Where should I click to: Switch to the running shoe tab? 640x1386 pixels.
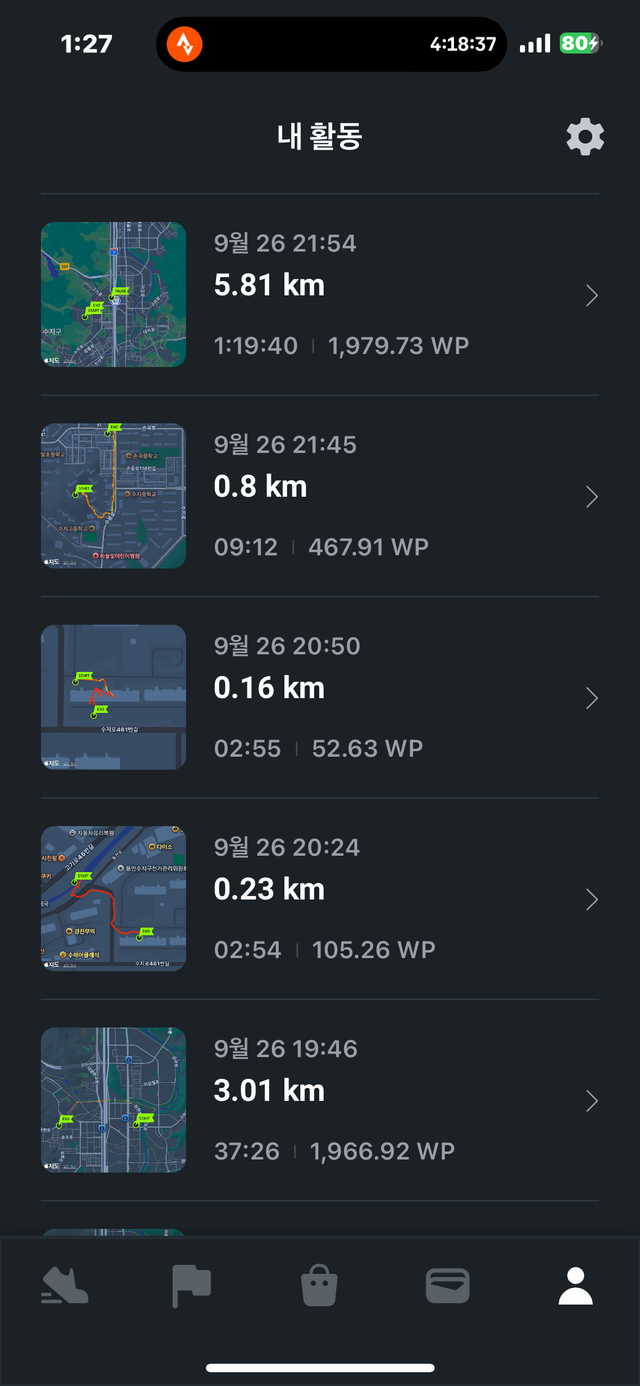pos(64,1285)
